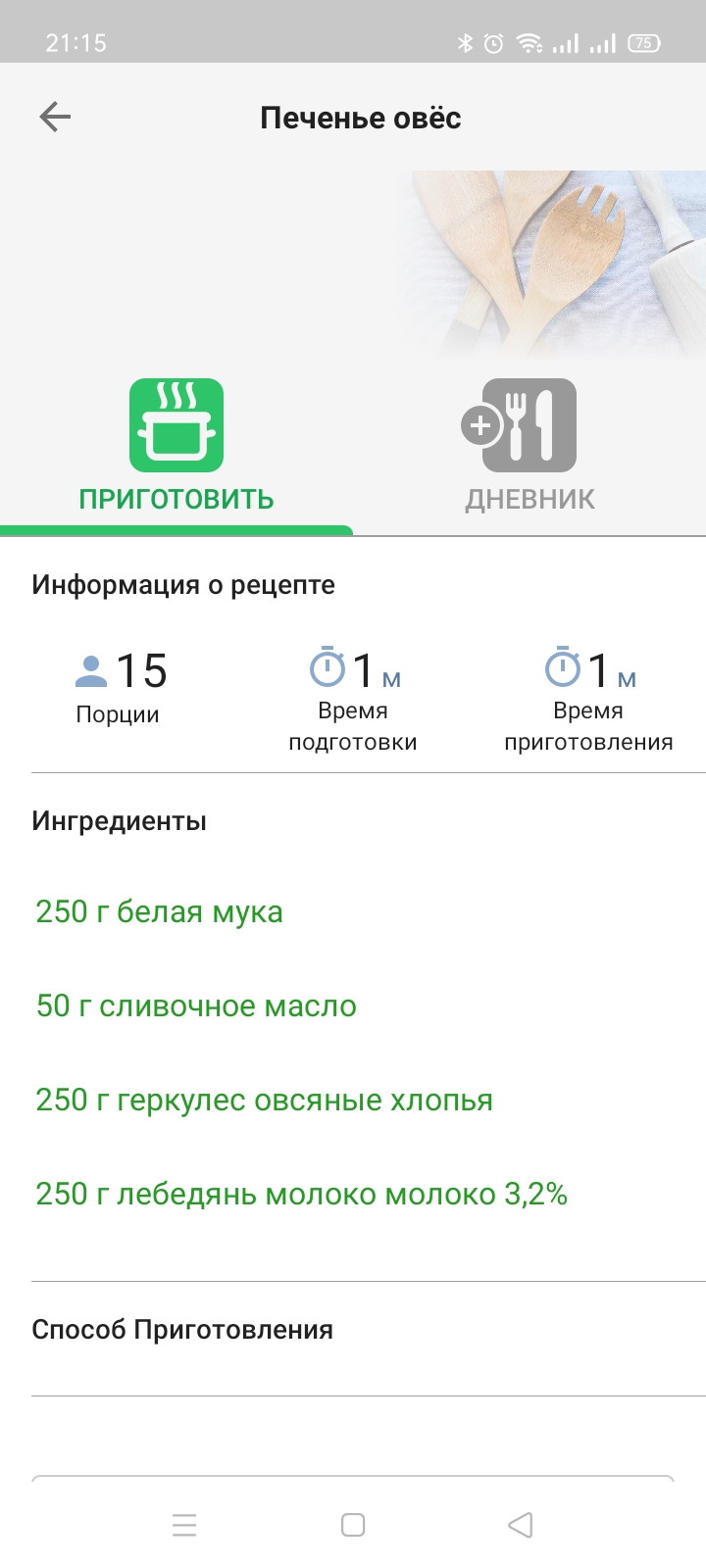This screenshot has height=1568, width=706.
Task: Open the system recent apps menu
Action: click(x=184, y=1525)
